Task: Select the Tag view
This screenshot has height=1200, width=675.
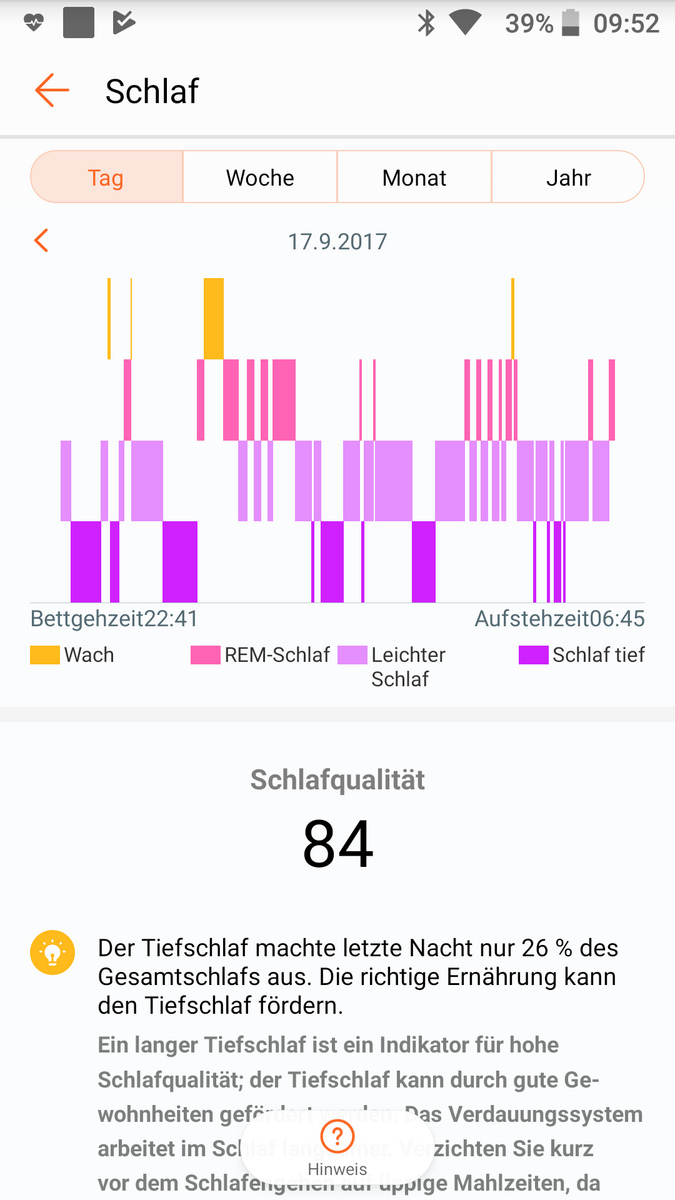Action: point(106,178)
